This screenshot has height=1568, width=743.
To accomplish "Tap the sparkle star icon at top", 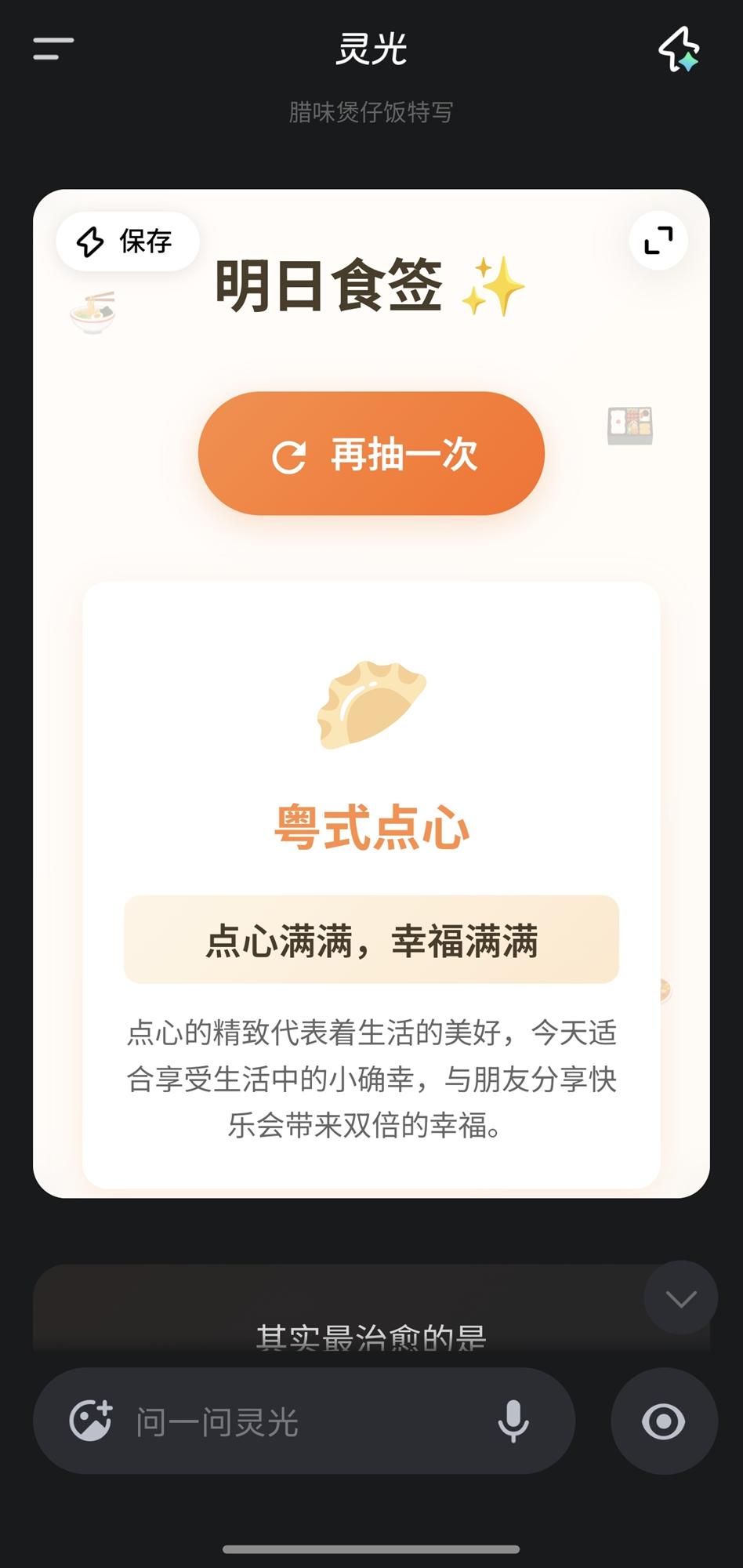I will point(679,49).
